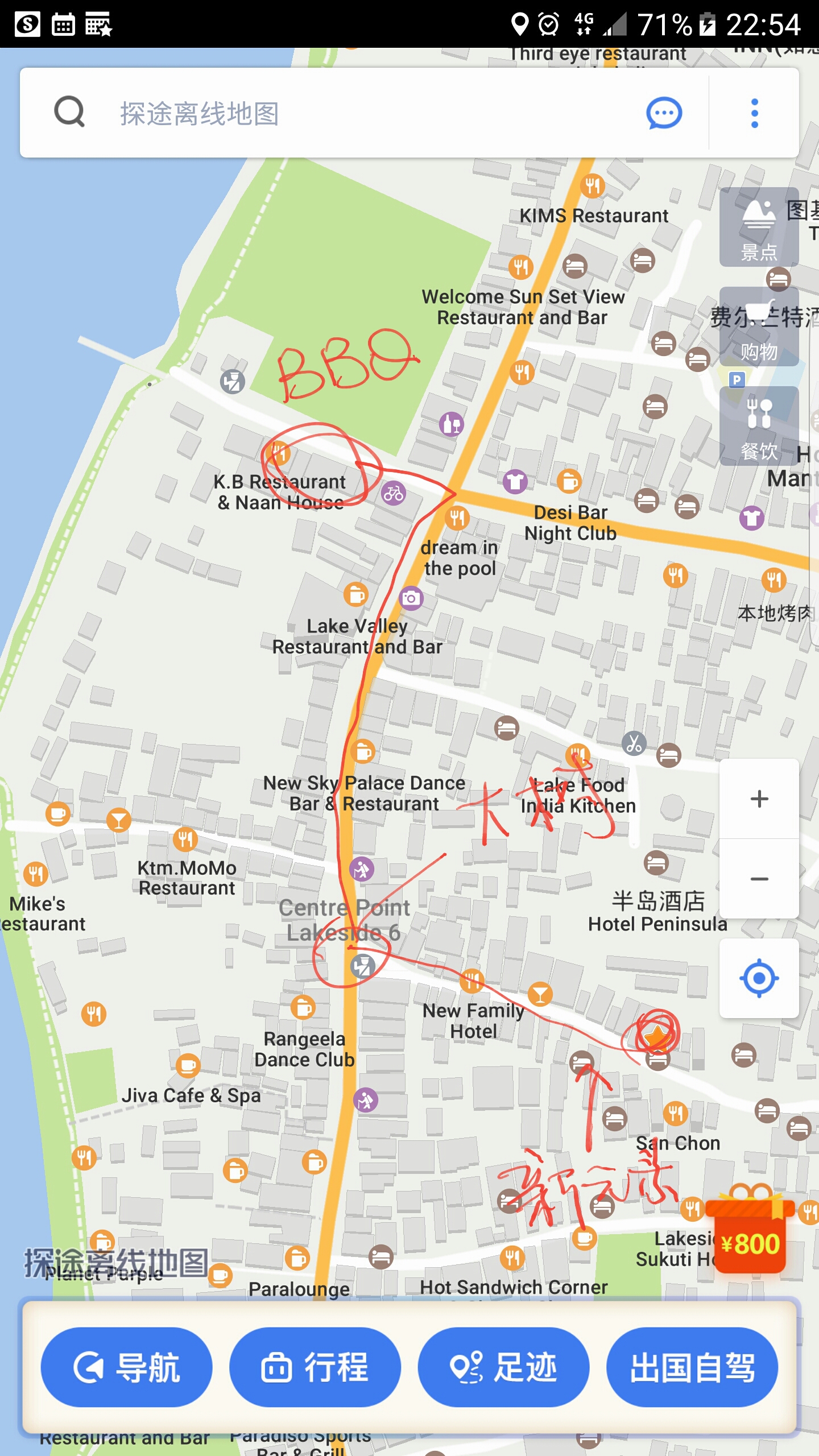
Task: Select the Rangeela Dance Club marker
Action: pos(303,1008)
